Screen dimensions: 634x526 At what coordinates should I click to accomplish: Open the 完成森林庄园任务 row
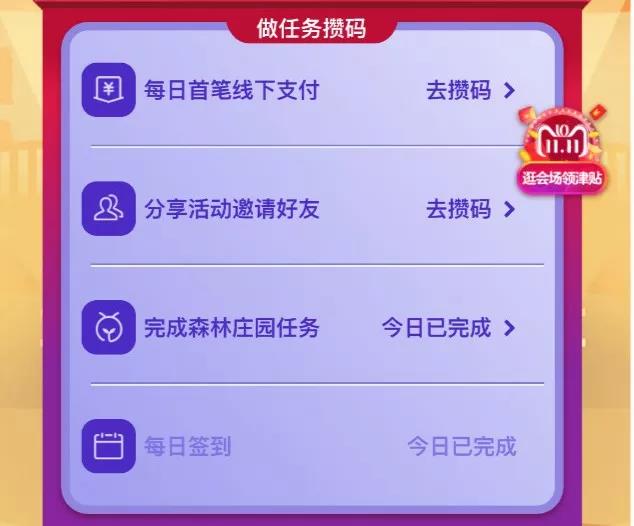(300, 327)
